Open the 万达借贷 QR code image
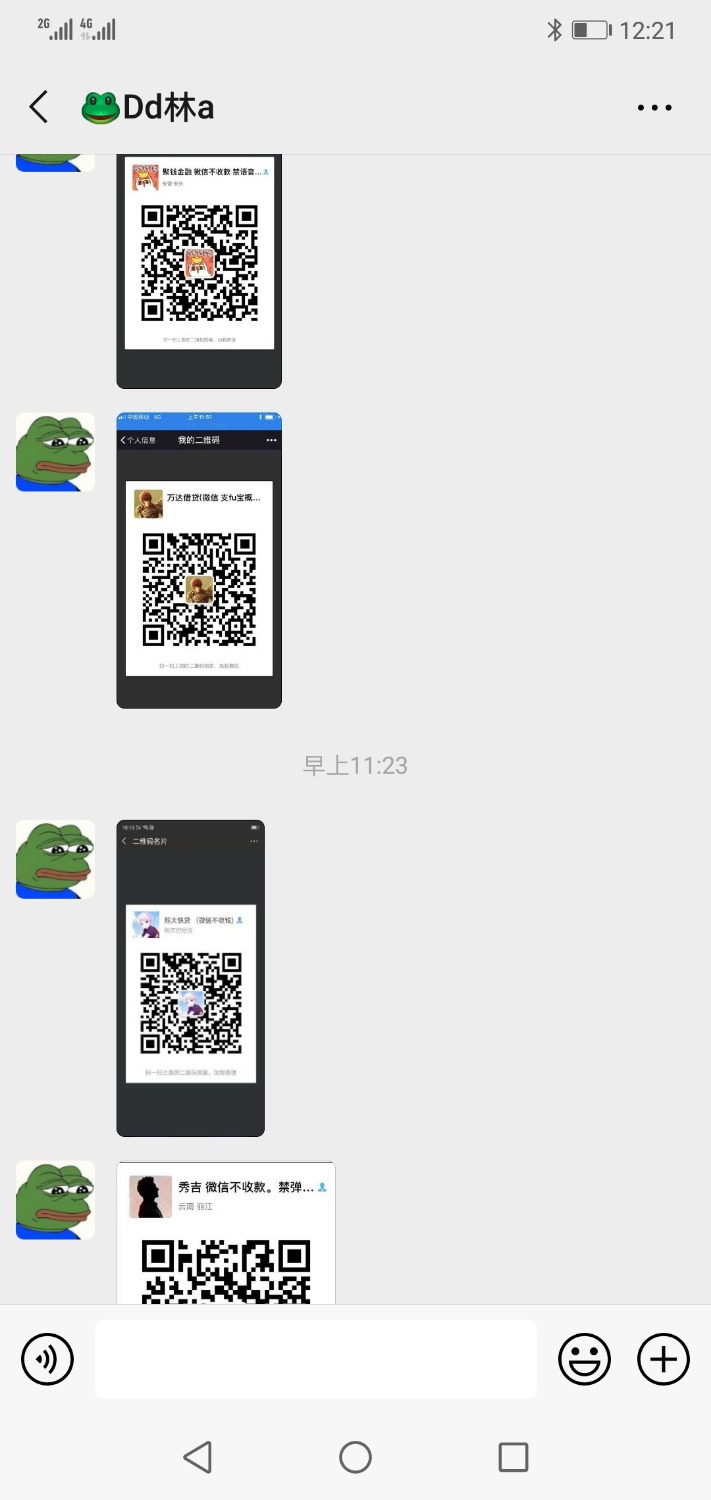This screenshot has height=1500, width=711. tap(199, 560)
